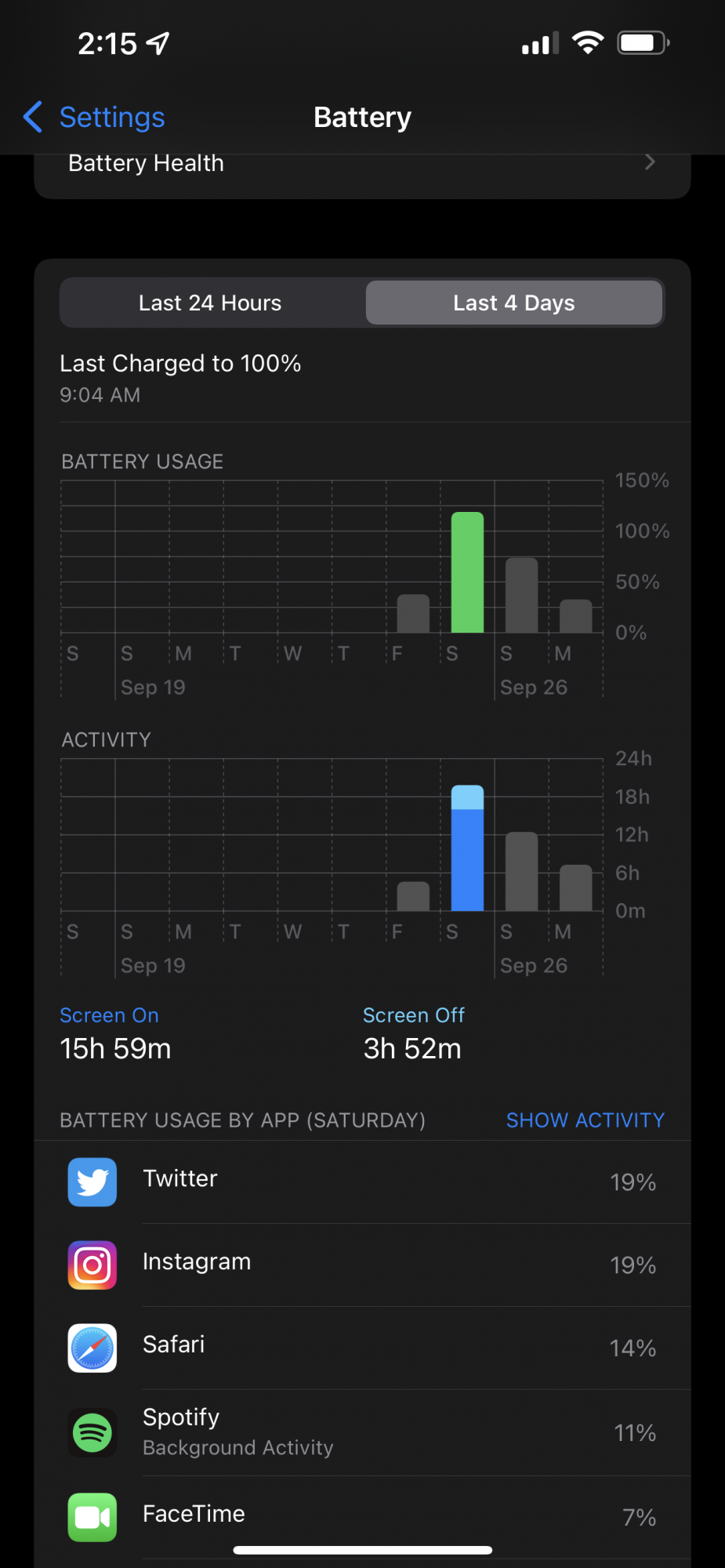
Task: Select the Sep 26 Sunday battery usage bar
Action: coord(521,595)
